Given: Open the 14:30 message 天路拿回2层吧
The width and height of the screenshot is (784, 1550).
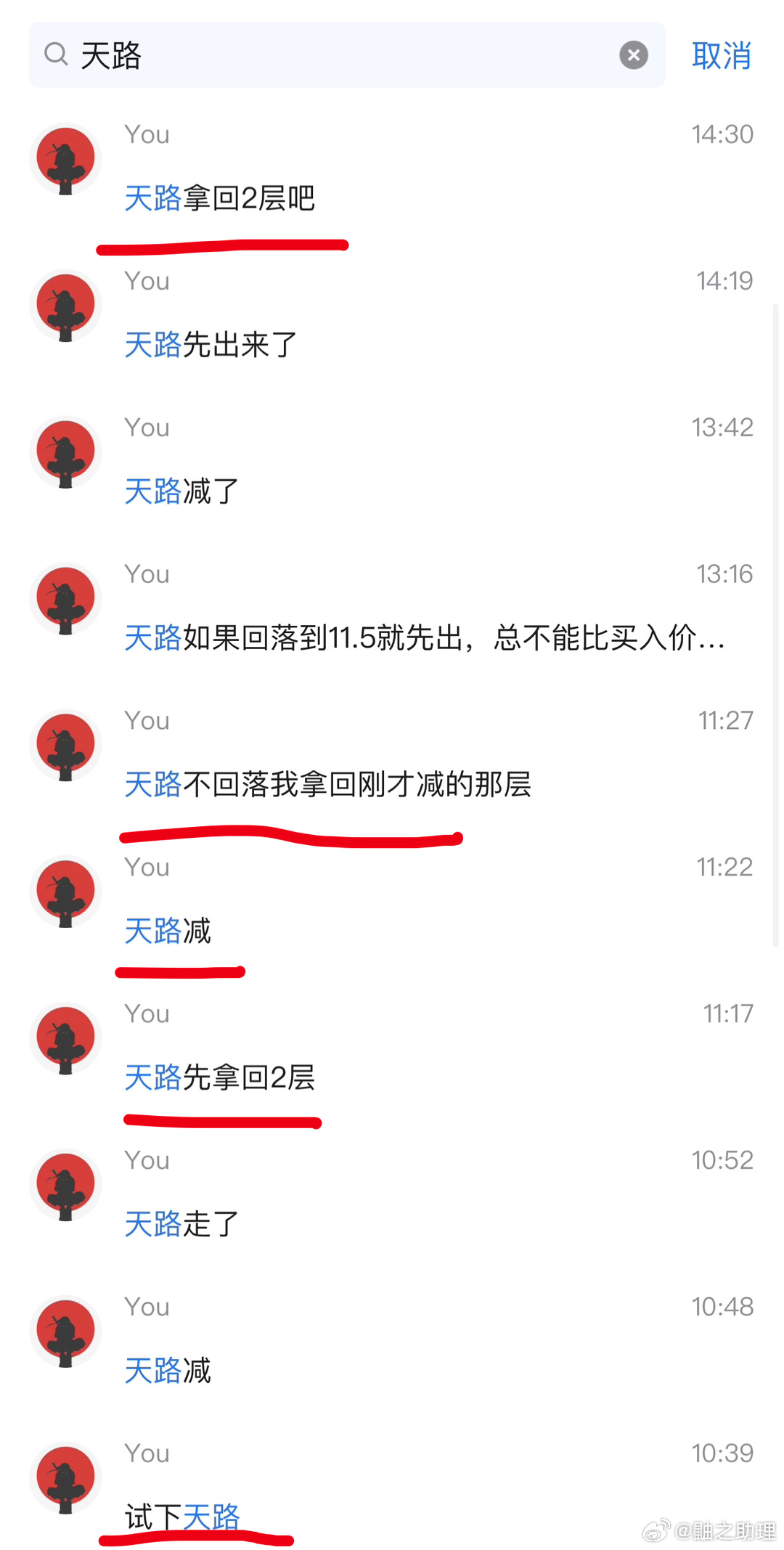Looking at the screenshot, I should pos(392,166).
